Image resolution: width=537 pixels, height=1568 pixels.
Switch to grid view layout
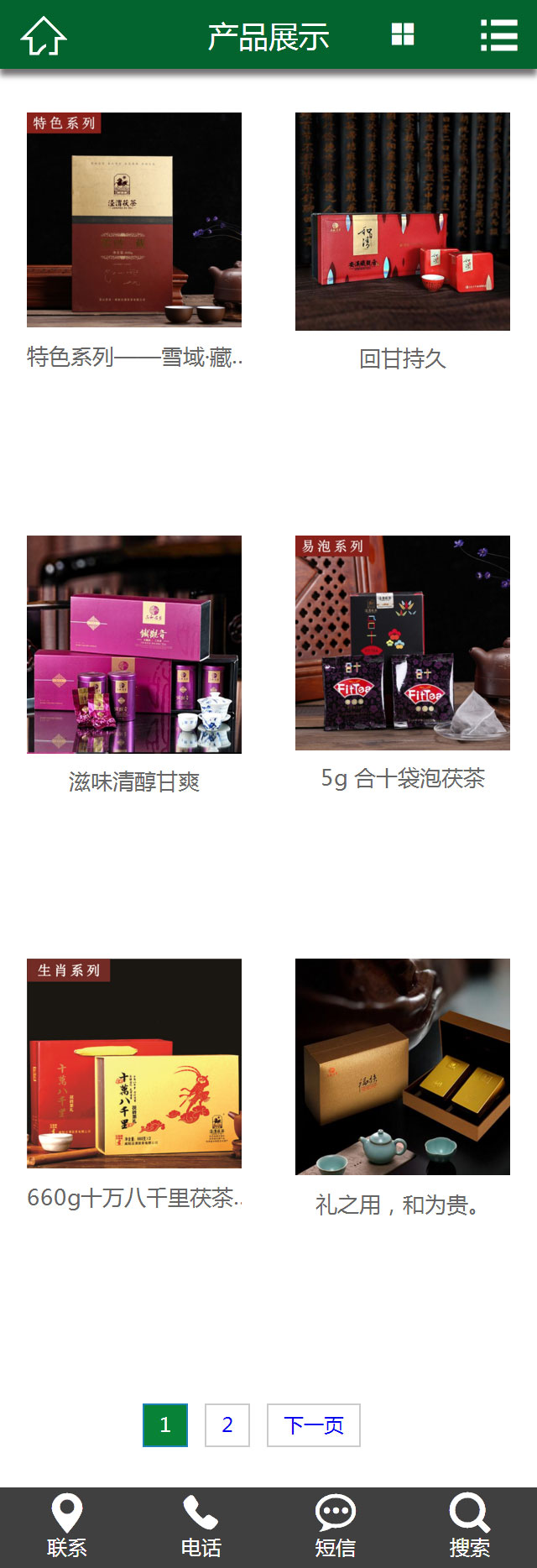coord(403,34)
